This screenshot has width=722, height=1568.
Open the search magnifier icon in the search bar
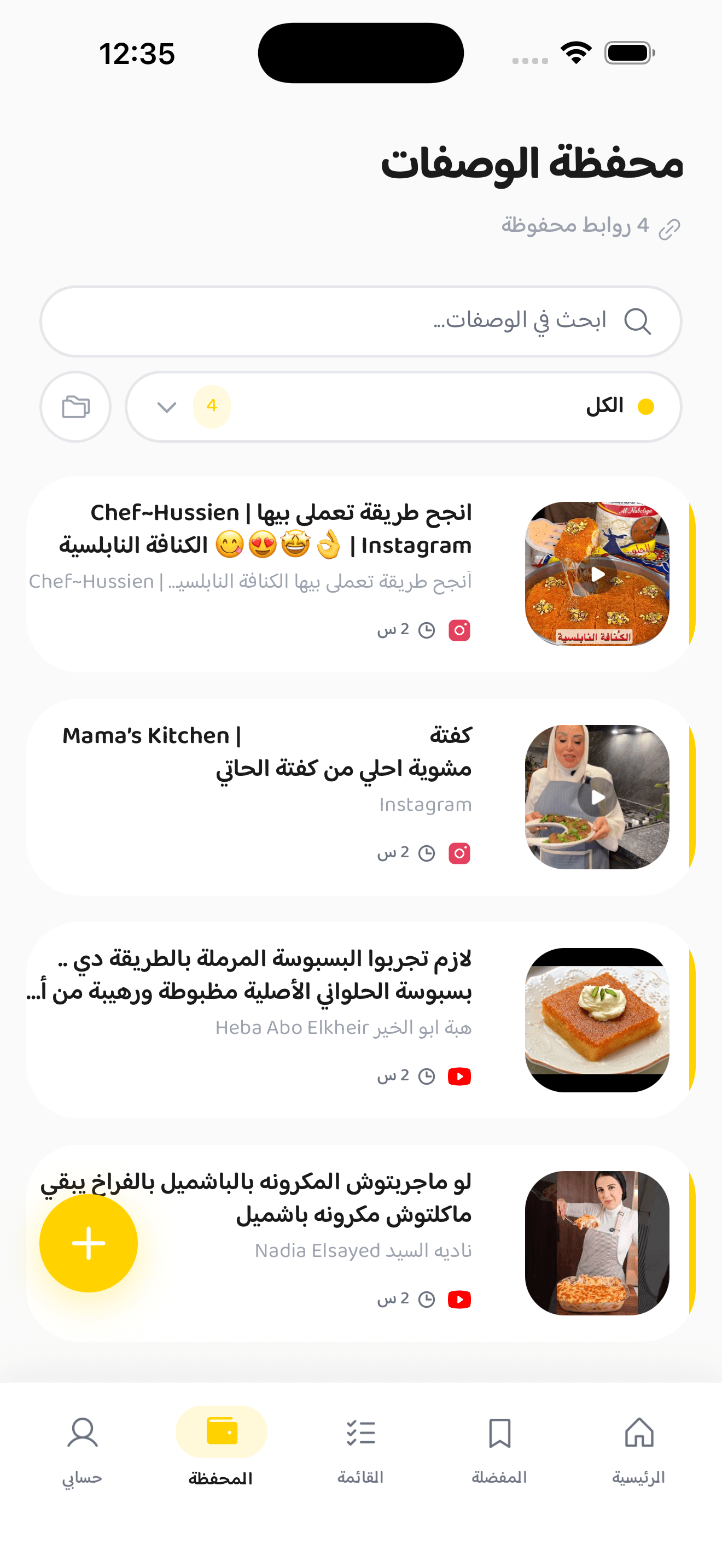click(639, 321)
